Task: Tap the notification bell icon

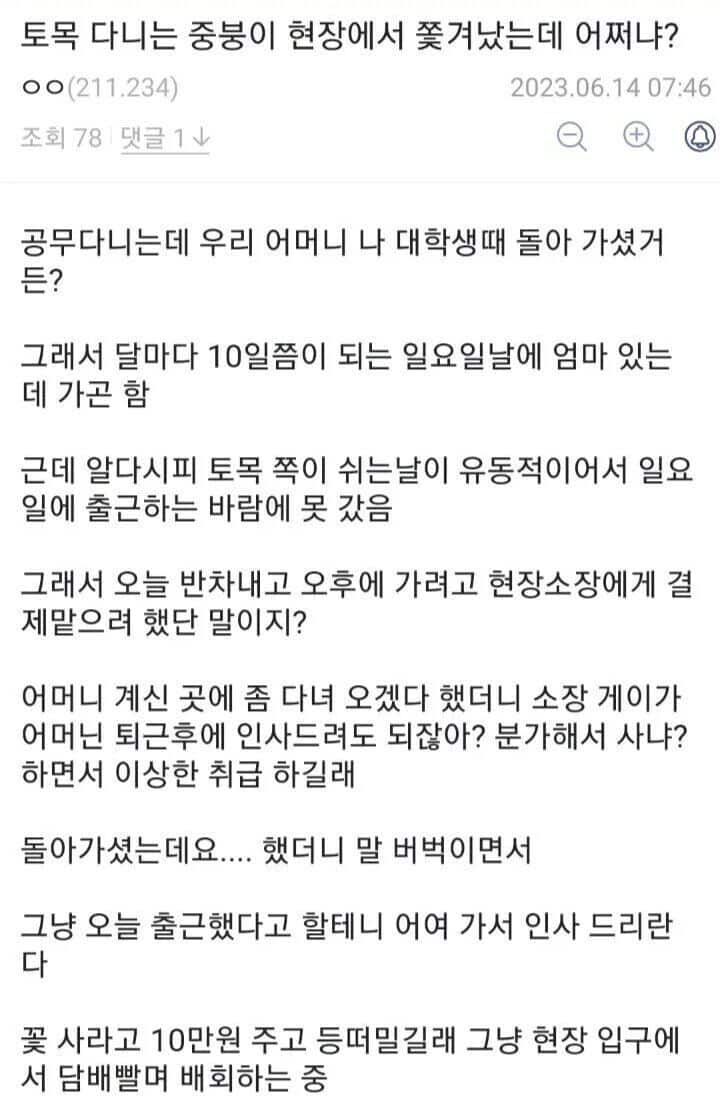Action: (699, 136)
